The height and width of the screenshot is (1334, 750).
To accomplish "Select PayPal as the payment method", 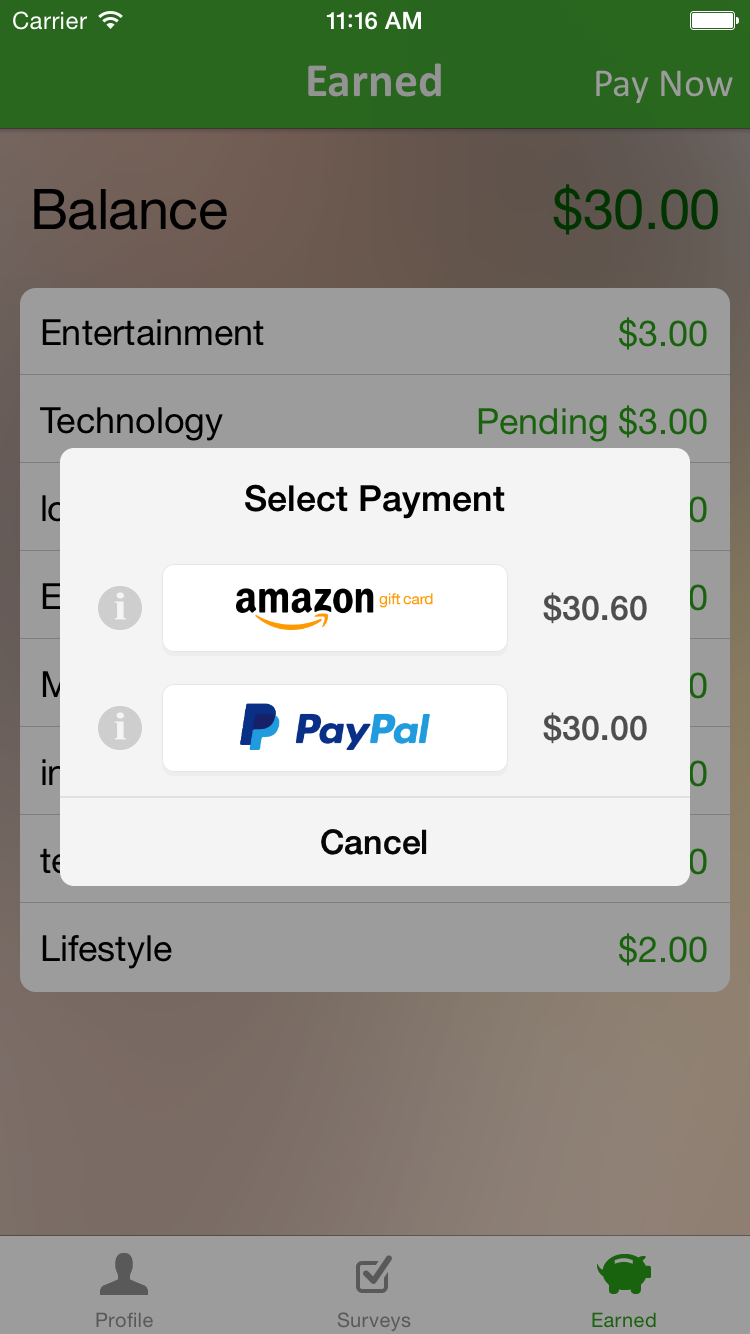I will pos(334,728).
